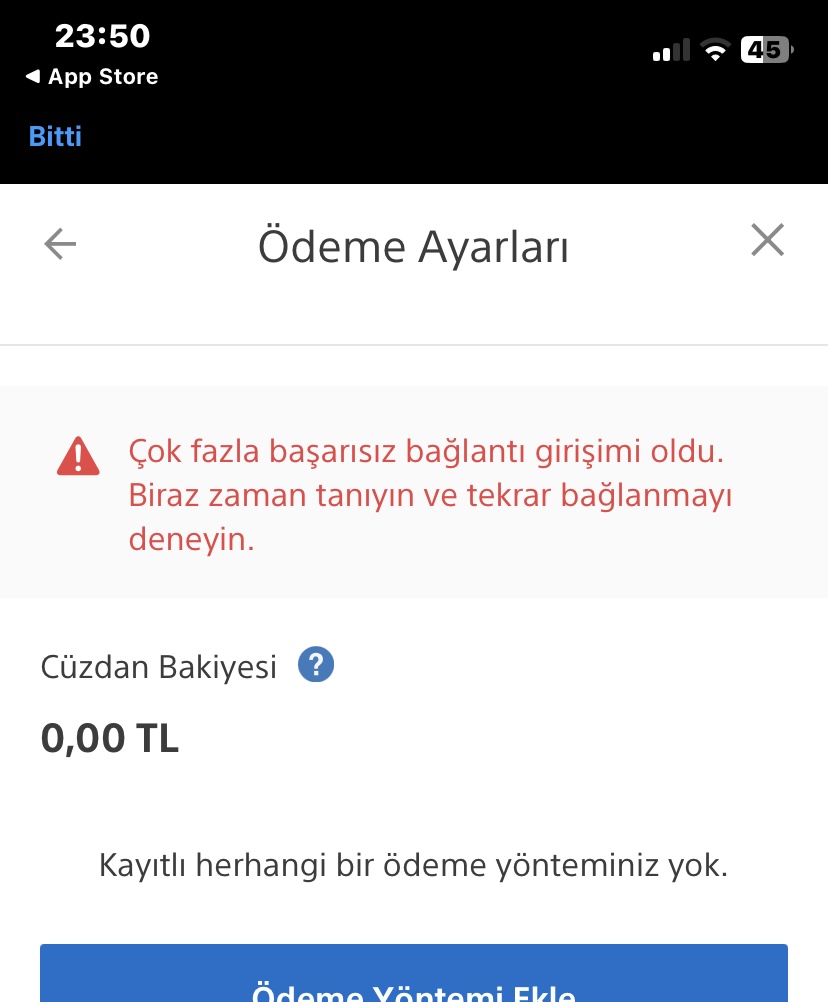Go back with the arrow next to Ödeme Ayarları
Screen dimensions: 828x1002
tap(61, 244)
